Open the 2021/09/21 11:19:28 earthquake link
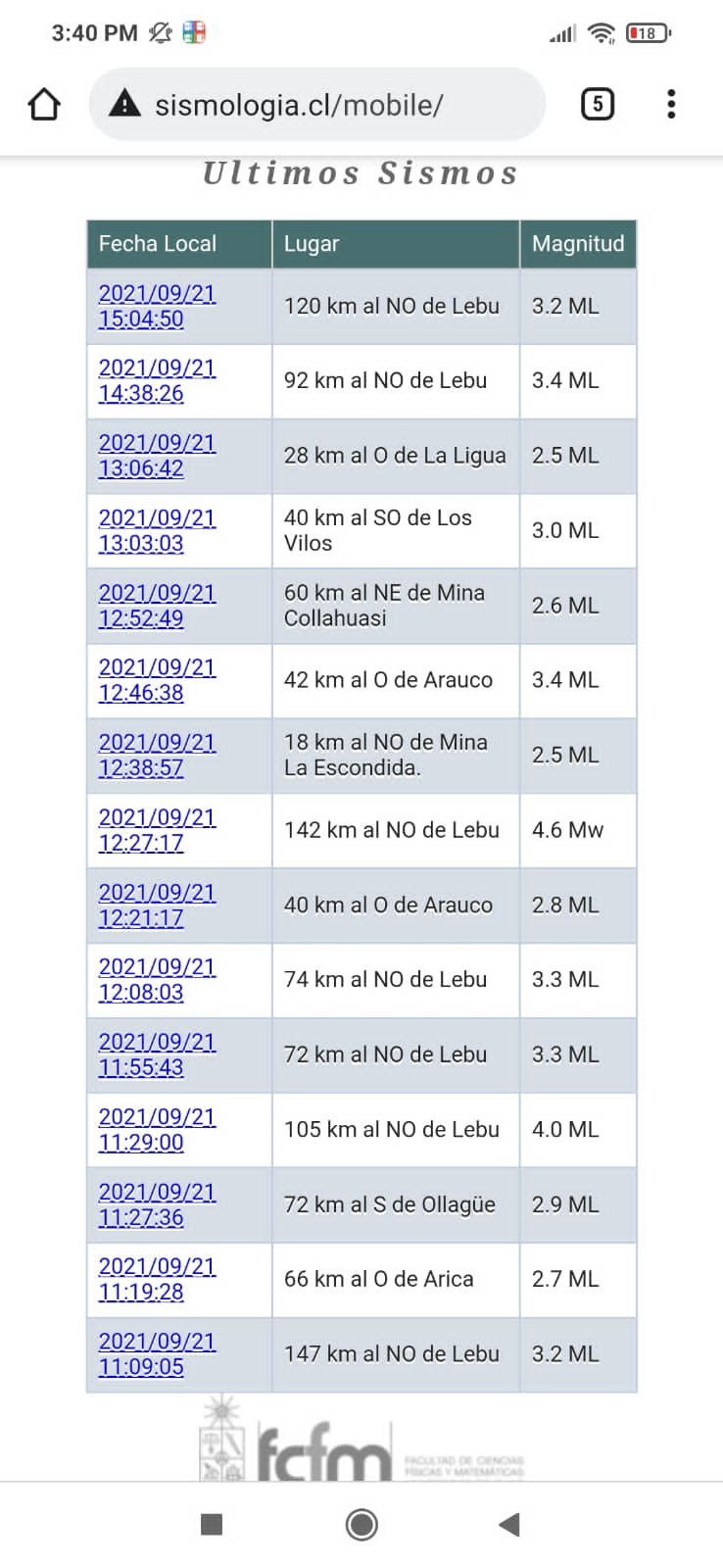This screenshot has height=1568, width=723. [x=157, y=1279]
